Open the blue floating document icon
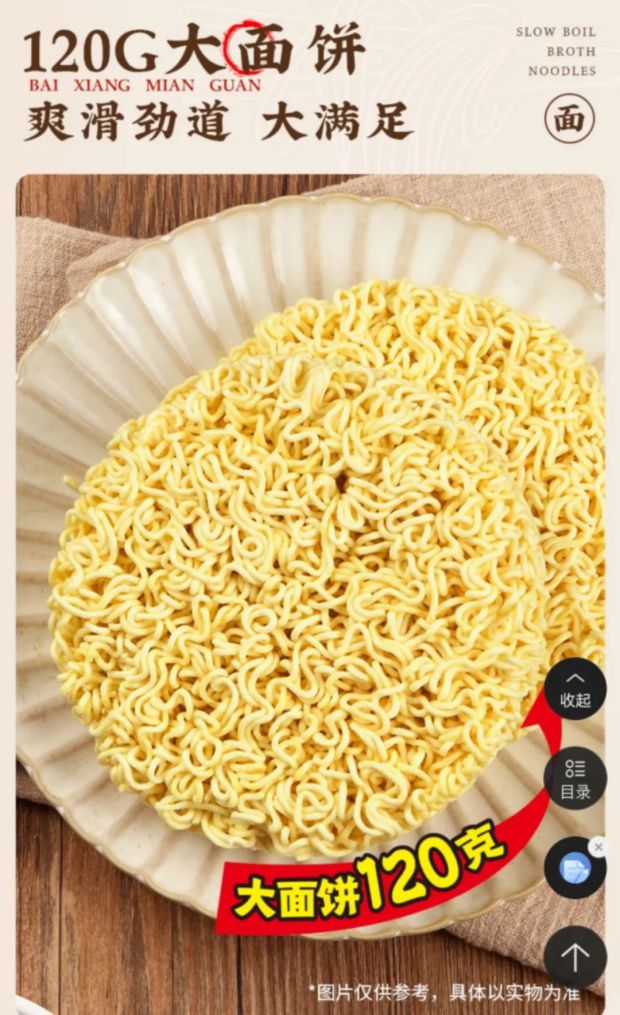620x1015 pixels. 574,868
